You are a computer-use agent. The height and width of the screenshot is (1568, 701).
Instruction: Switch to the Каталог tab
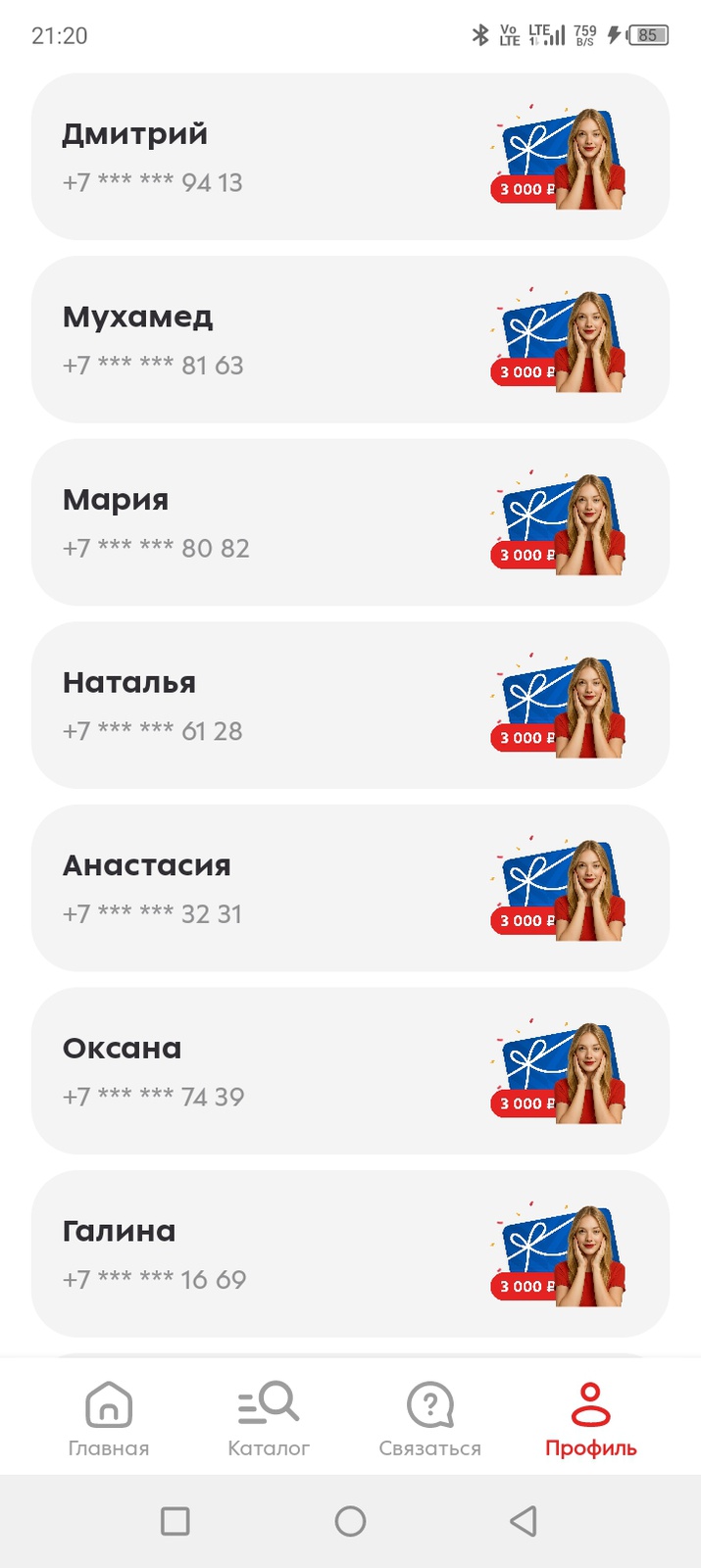(269, 1418)
